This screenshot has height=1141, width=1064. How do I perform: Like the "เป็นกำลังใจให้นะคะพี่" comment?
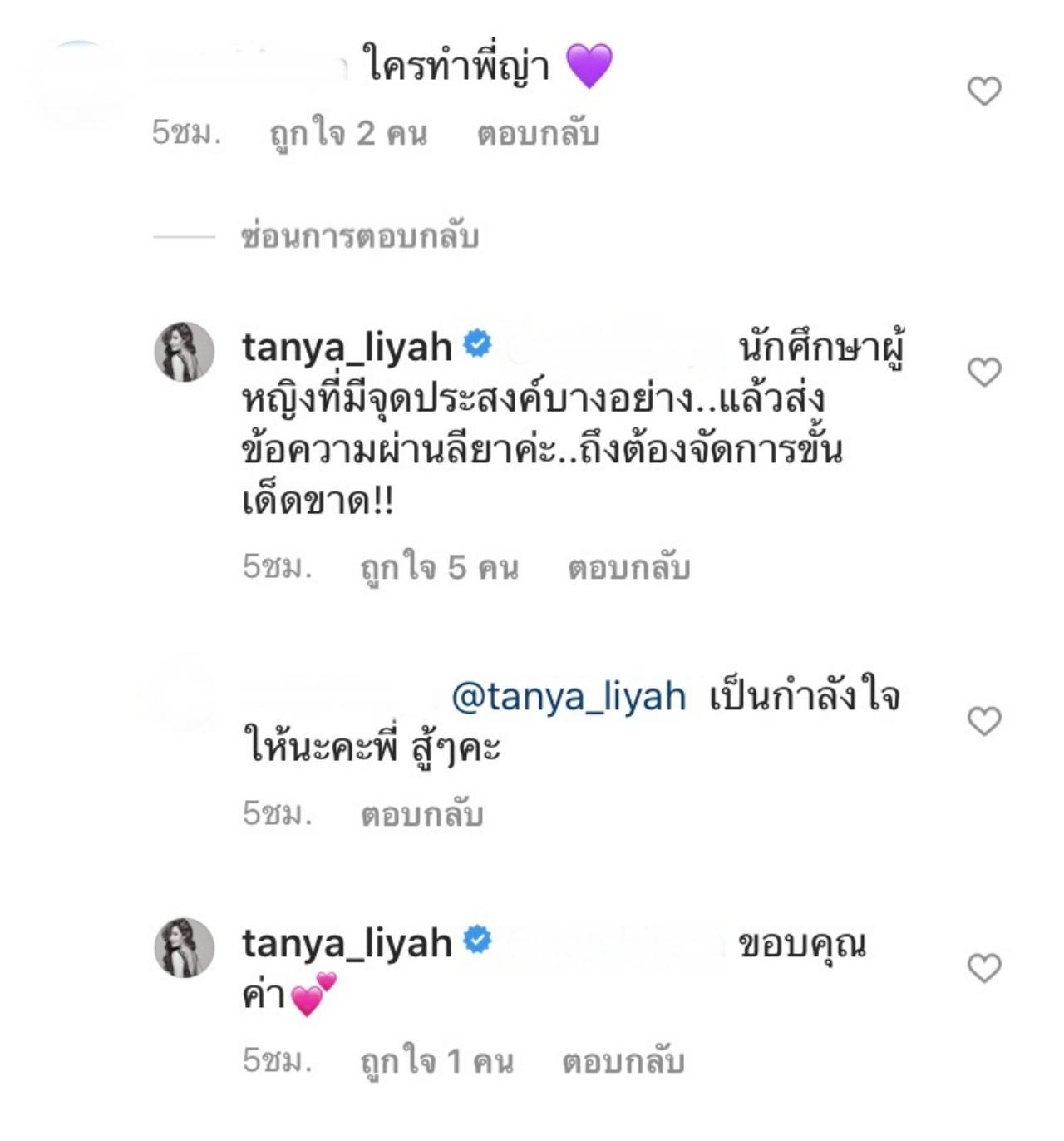point(984,721)
